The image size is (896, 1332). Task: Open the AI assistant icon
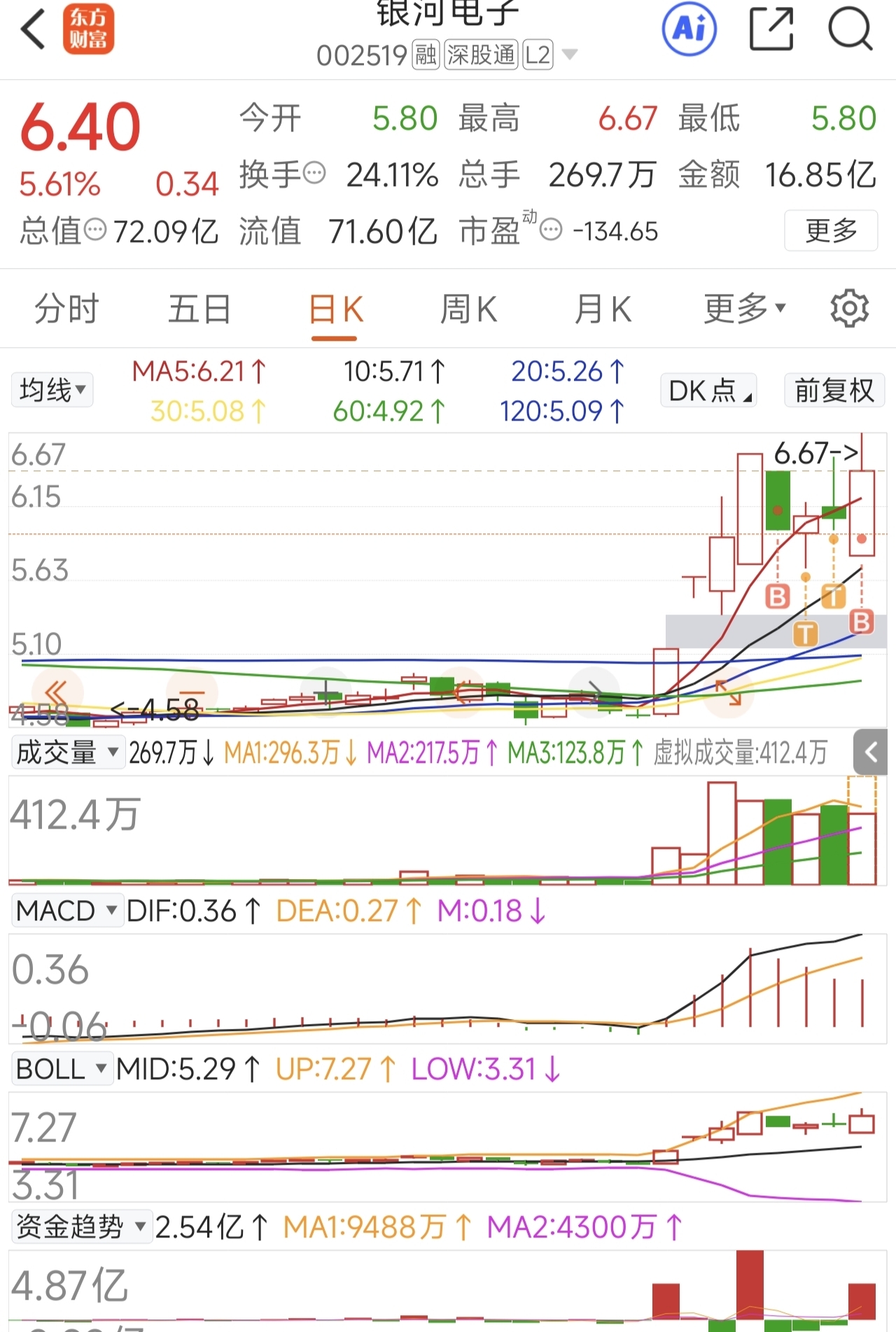[x=689, y=29]
